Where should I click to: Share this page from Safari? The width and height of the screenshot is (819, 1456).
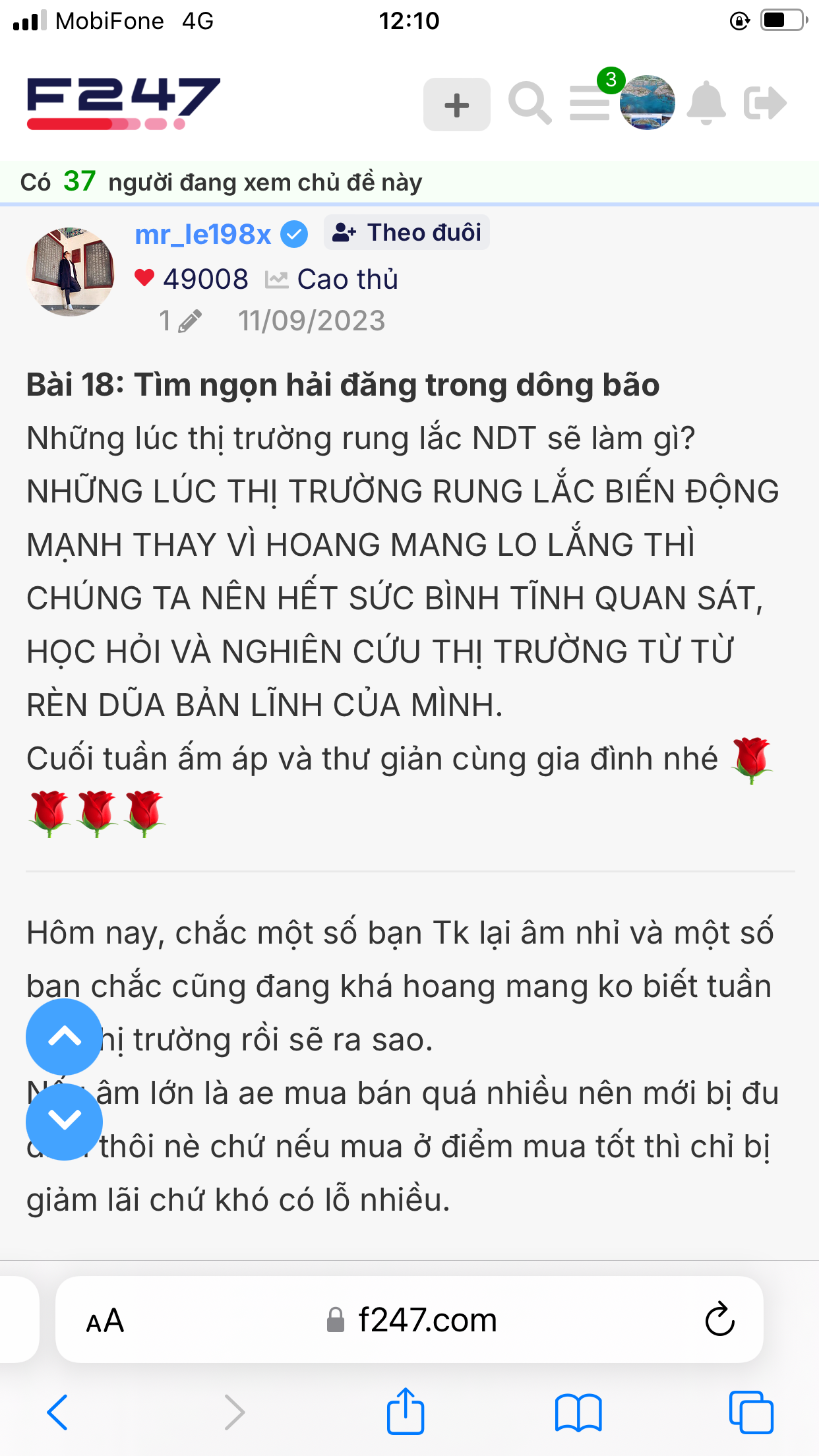(405, 1412)
